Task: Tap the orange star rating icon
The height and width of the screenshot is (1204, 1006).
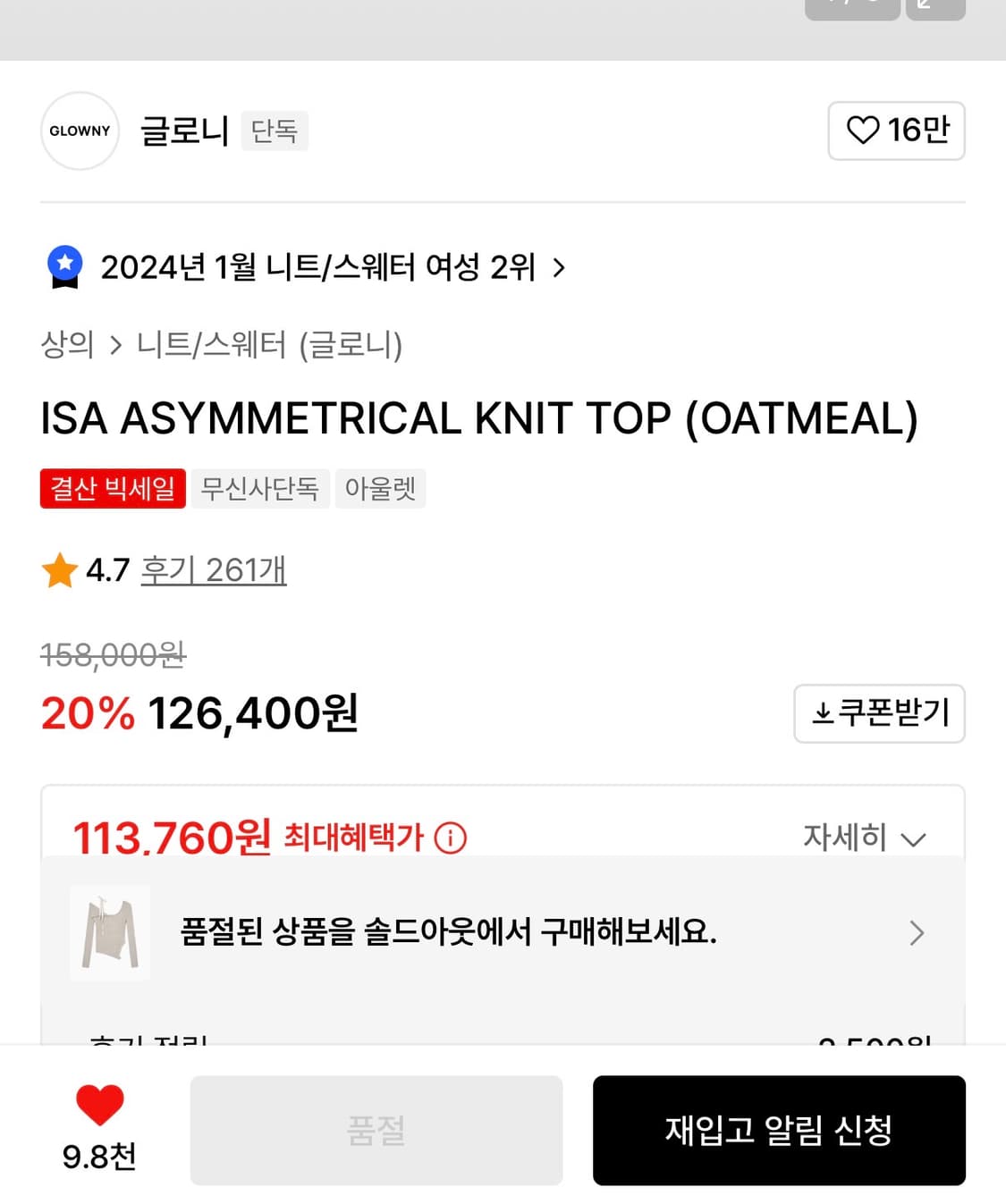Action: coord(60,569)
